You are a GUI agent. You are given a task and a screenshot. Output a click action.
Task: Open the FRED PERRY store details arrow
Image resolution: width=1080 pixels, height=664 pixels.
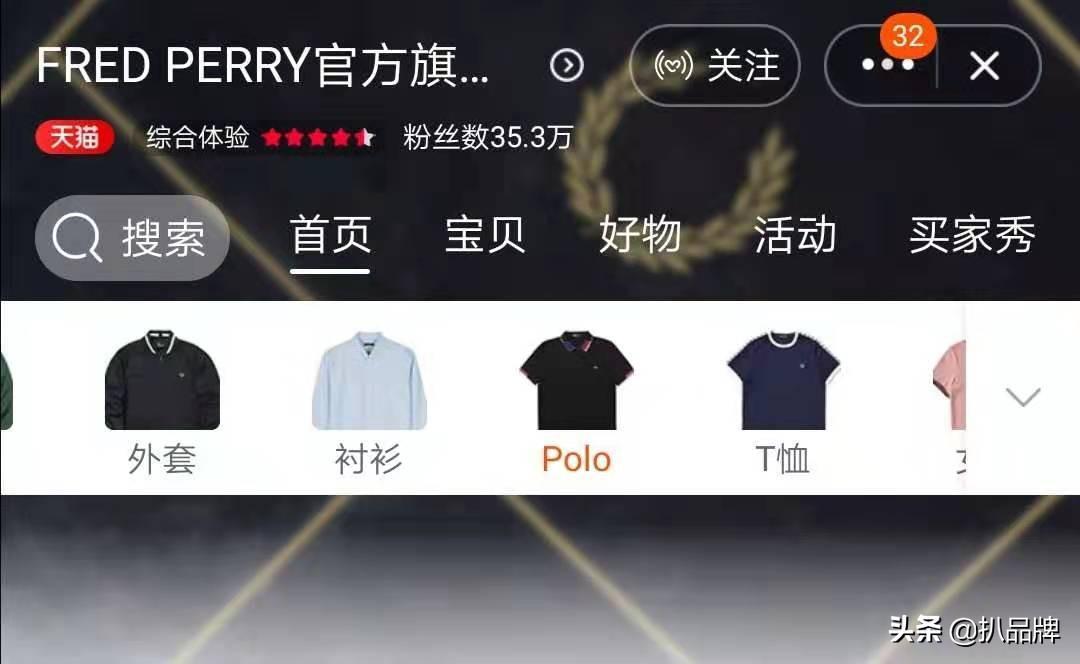567,66
